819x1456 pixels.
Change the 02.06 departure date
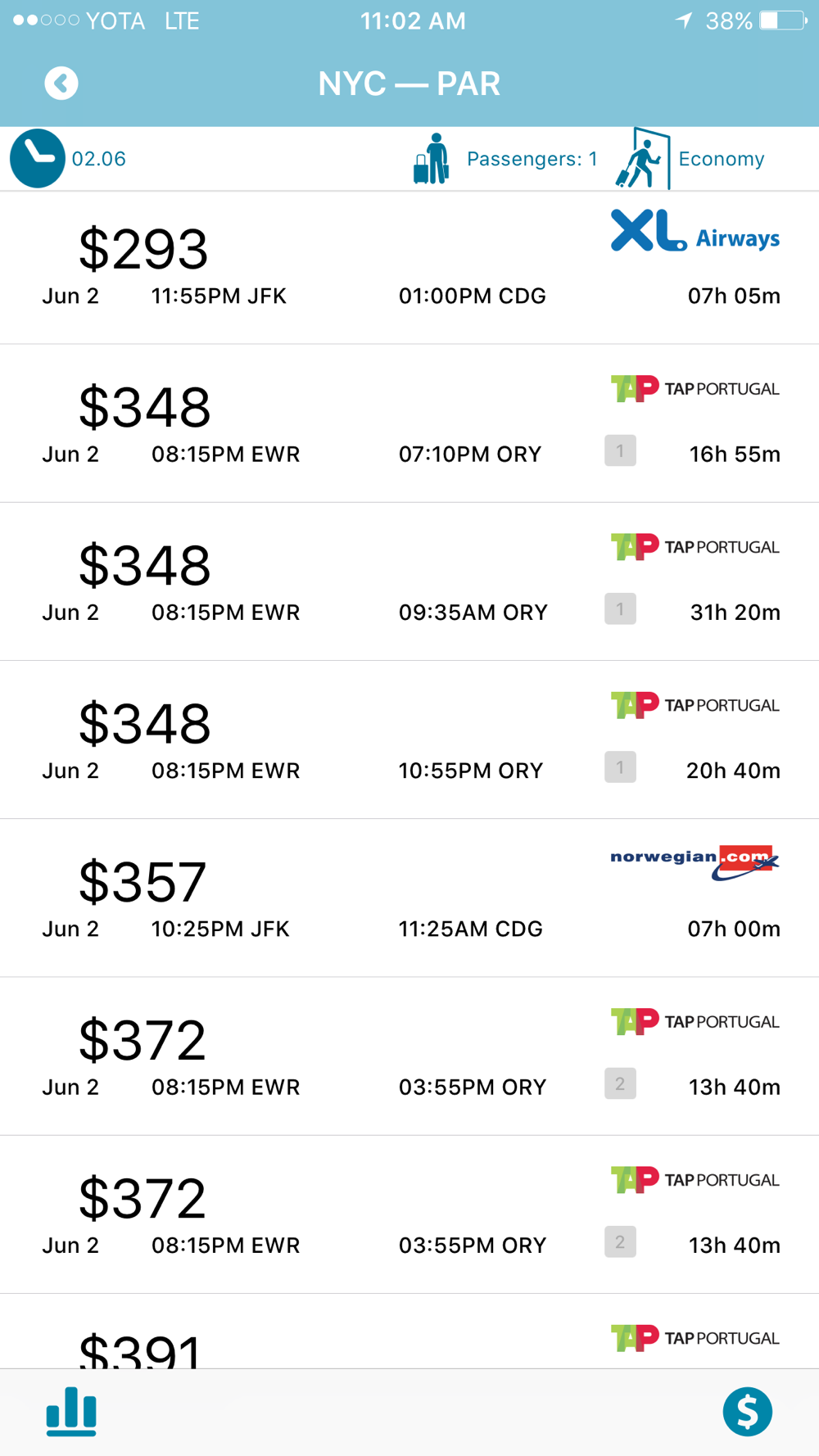click(x=69, y=158)
